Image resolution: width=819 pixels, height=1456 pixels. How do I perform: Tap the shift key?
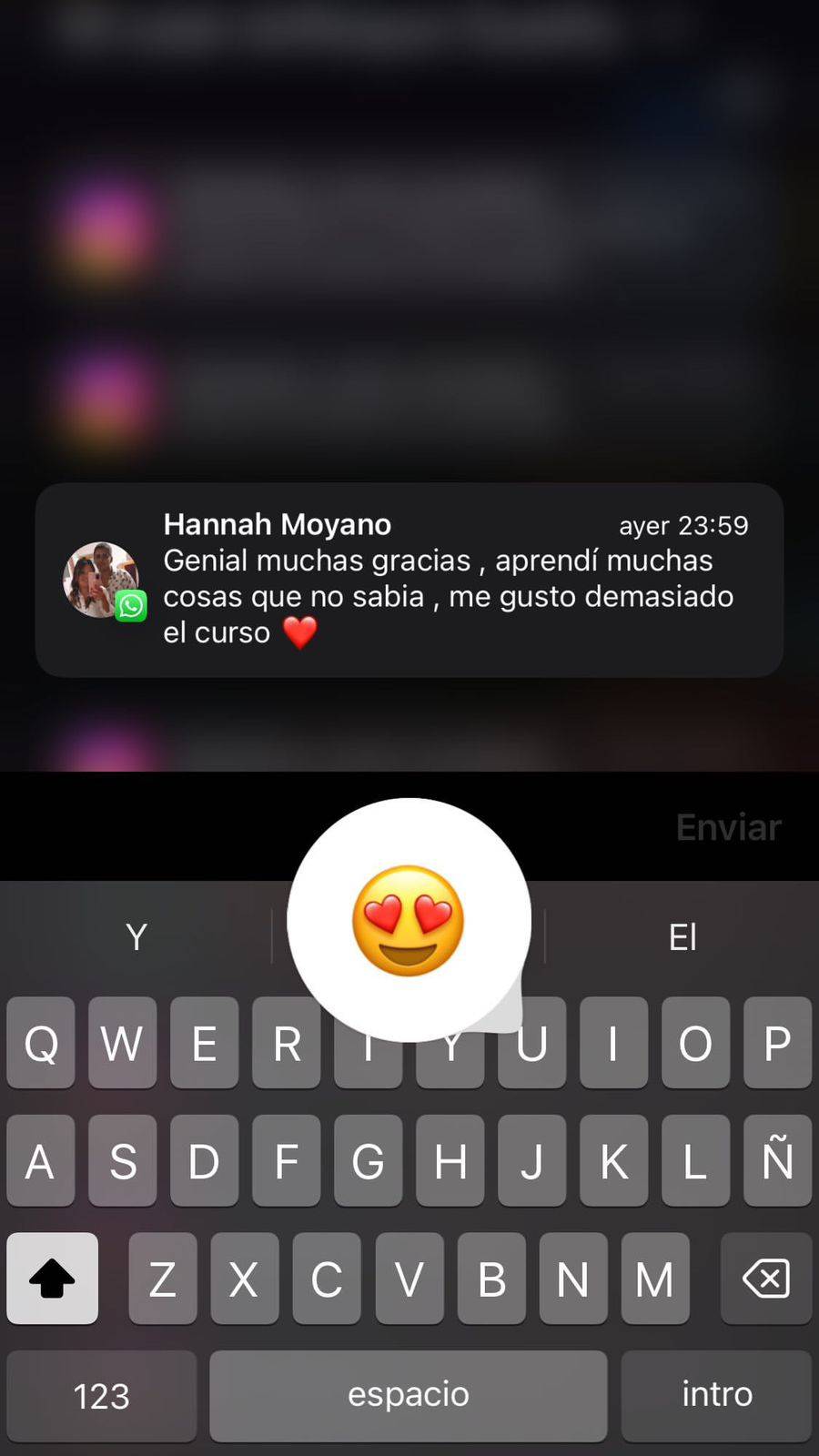(x=52, y=1279)
